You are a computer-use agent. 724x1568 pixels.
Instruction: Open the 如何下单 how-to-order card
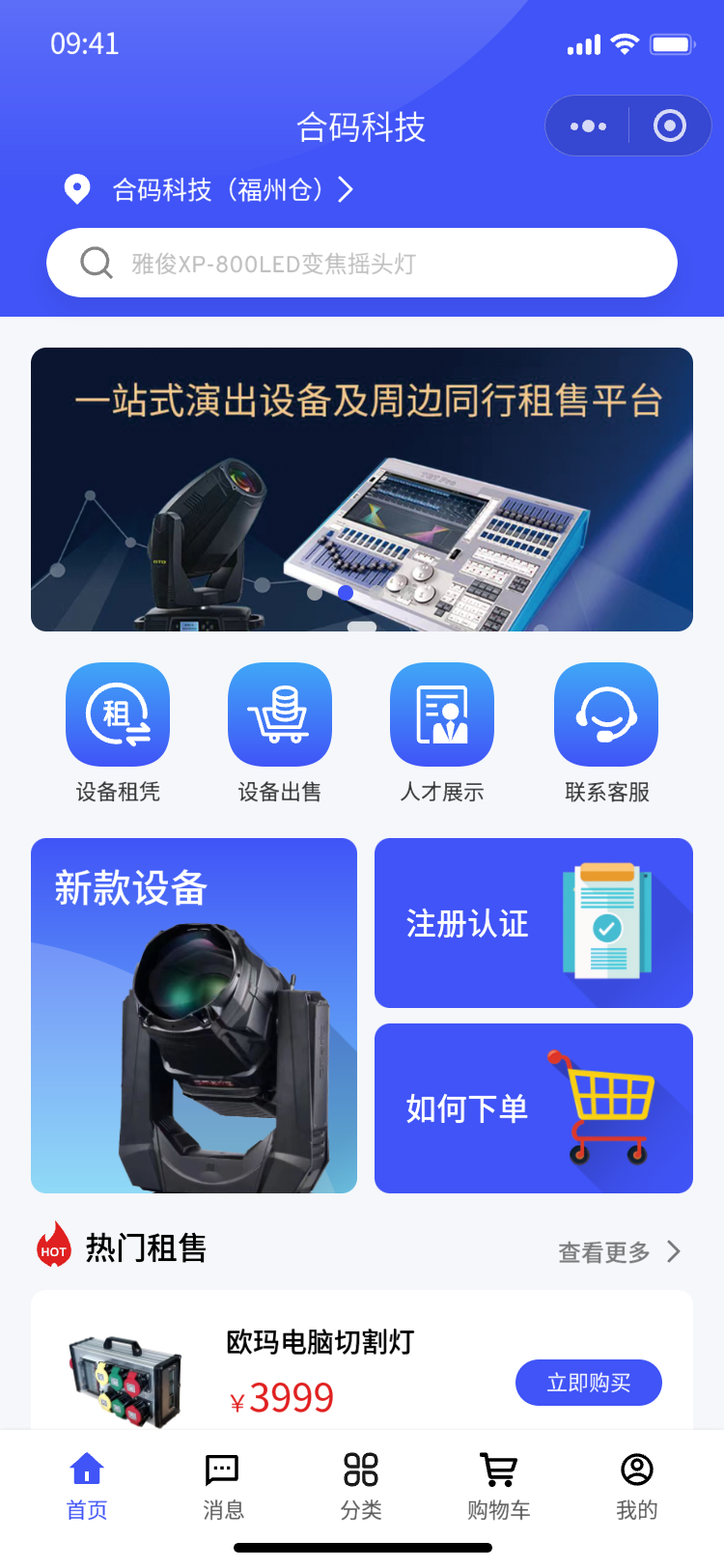534,1108
